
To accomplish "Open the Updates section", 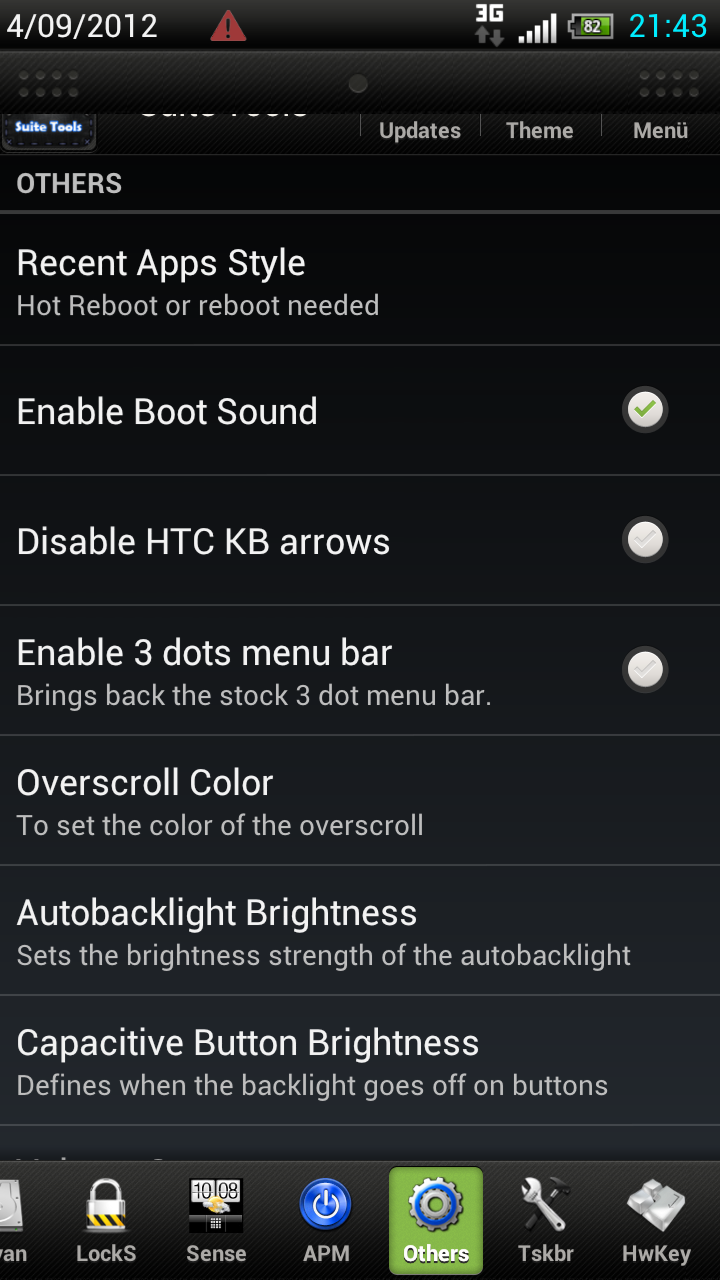I will (x=420, y=131).
